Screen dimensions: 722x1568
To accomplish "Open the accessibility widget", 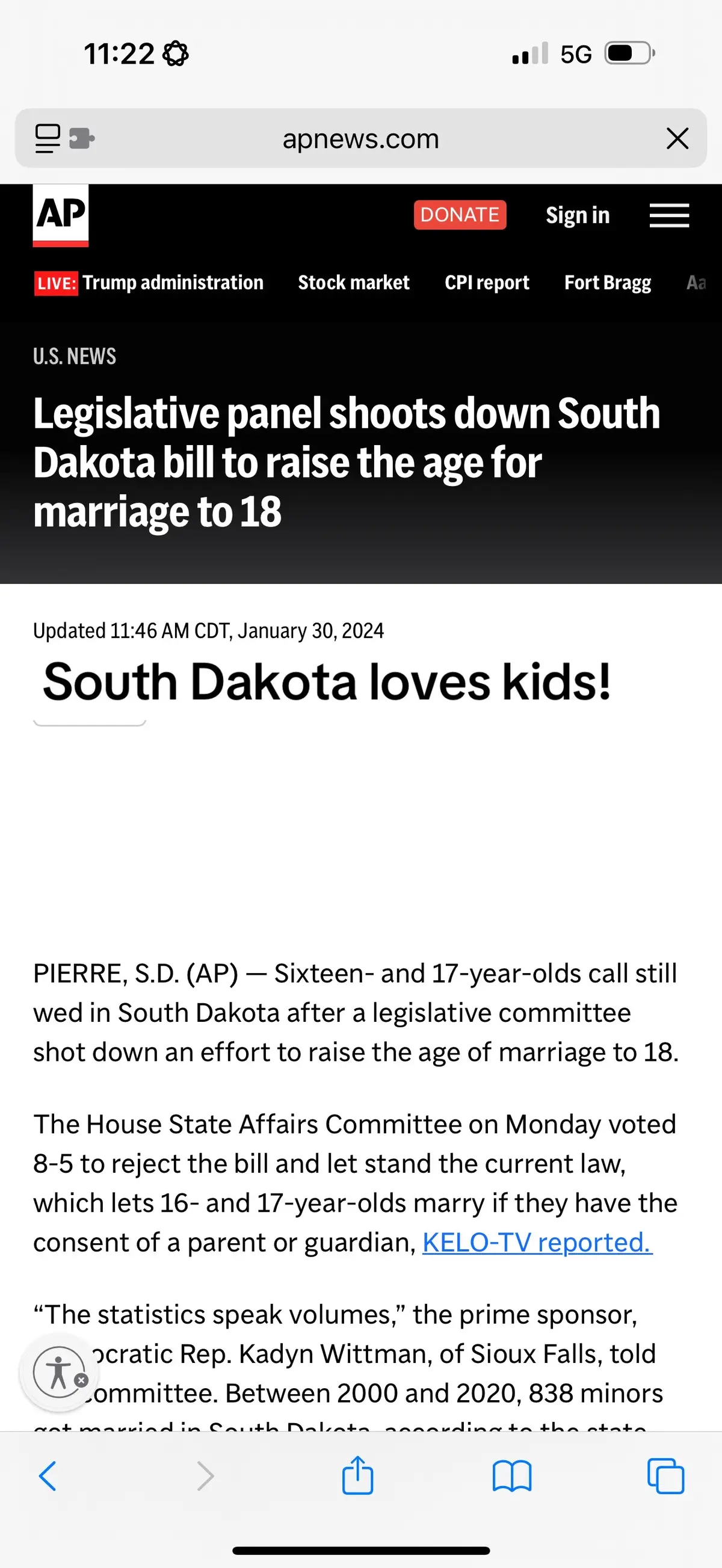I will pyautogui.click(x=59, y=1373).
